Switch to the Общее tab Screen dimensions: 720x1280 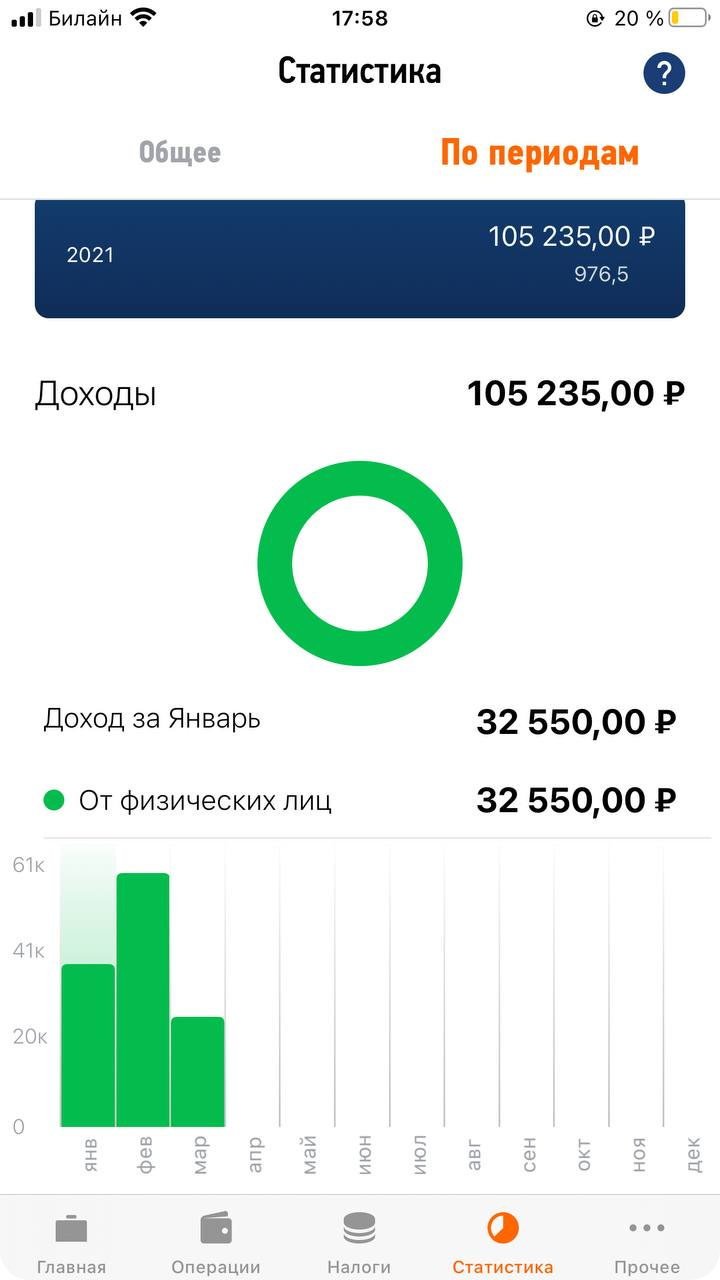[180, 153]
